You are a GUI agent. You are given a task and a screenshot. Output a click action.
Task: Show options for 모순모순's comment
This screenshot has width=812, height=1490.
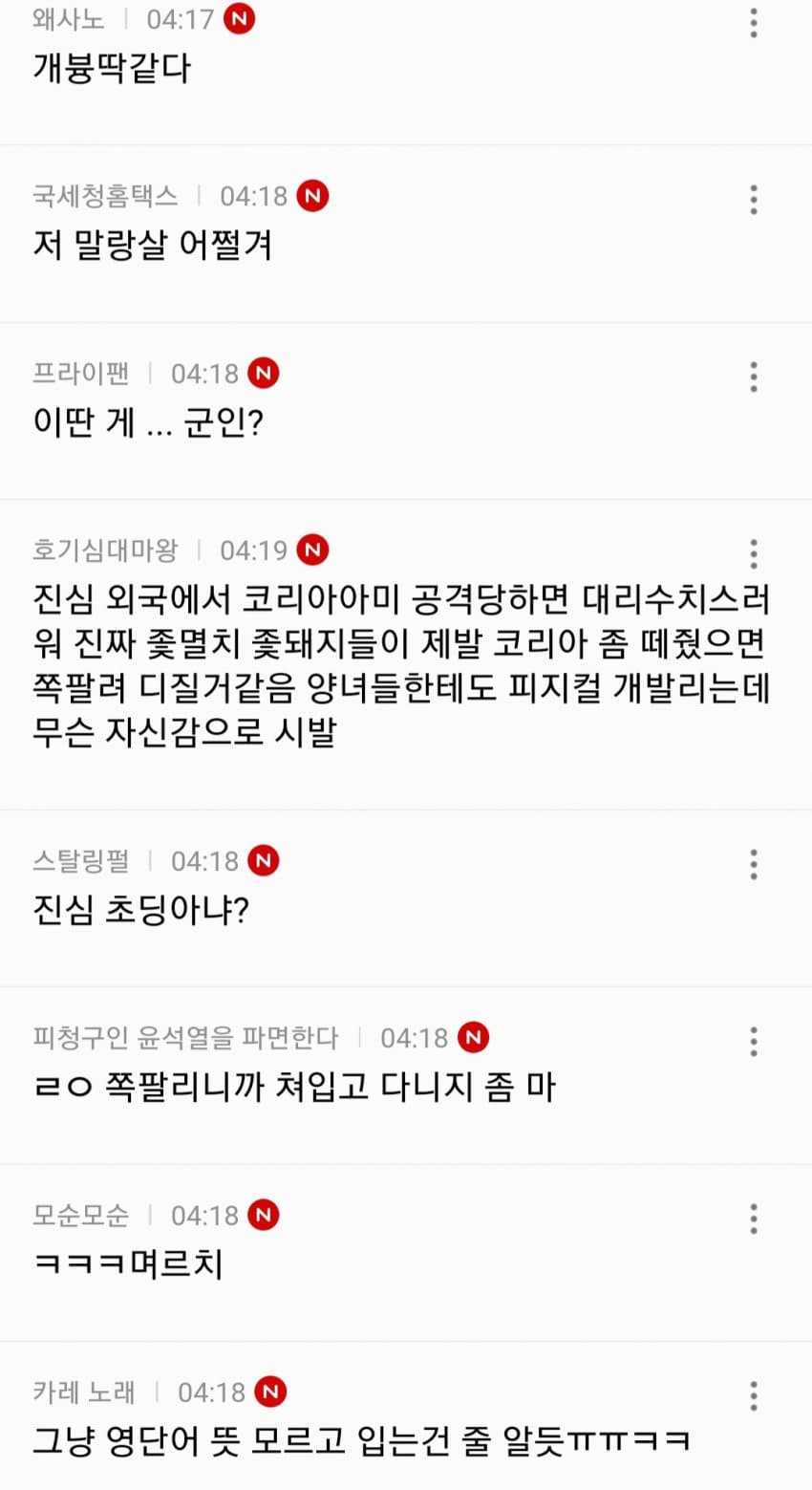pyautogui.click(x=754, y=1219)
